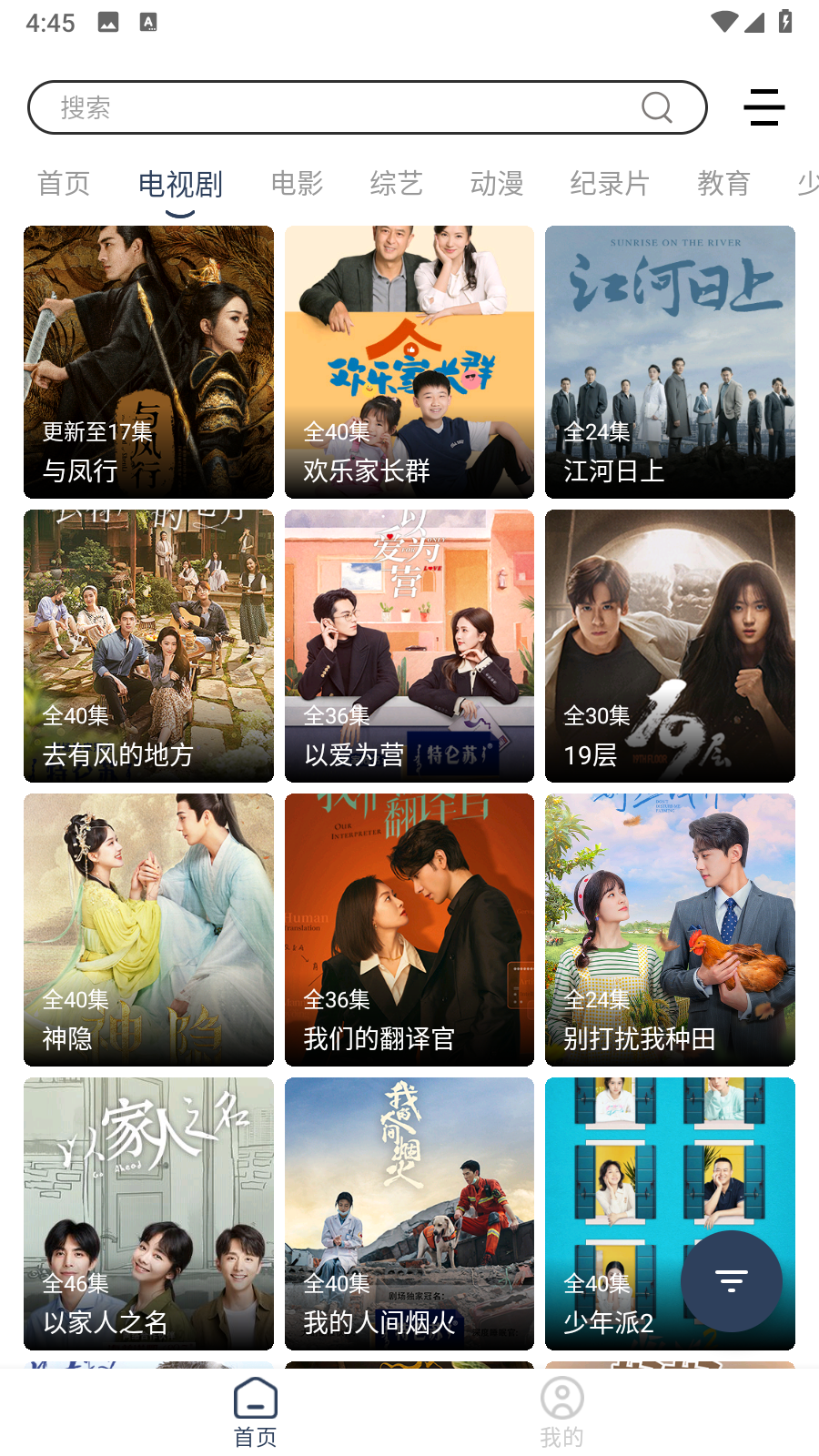
Task: Open the series 欢乐家长群
Action: click(409, 362)
